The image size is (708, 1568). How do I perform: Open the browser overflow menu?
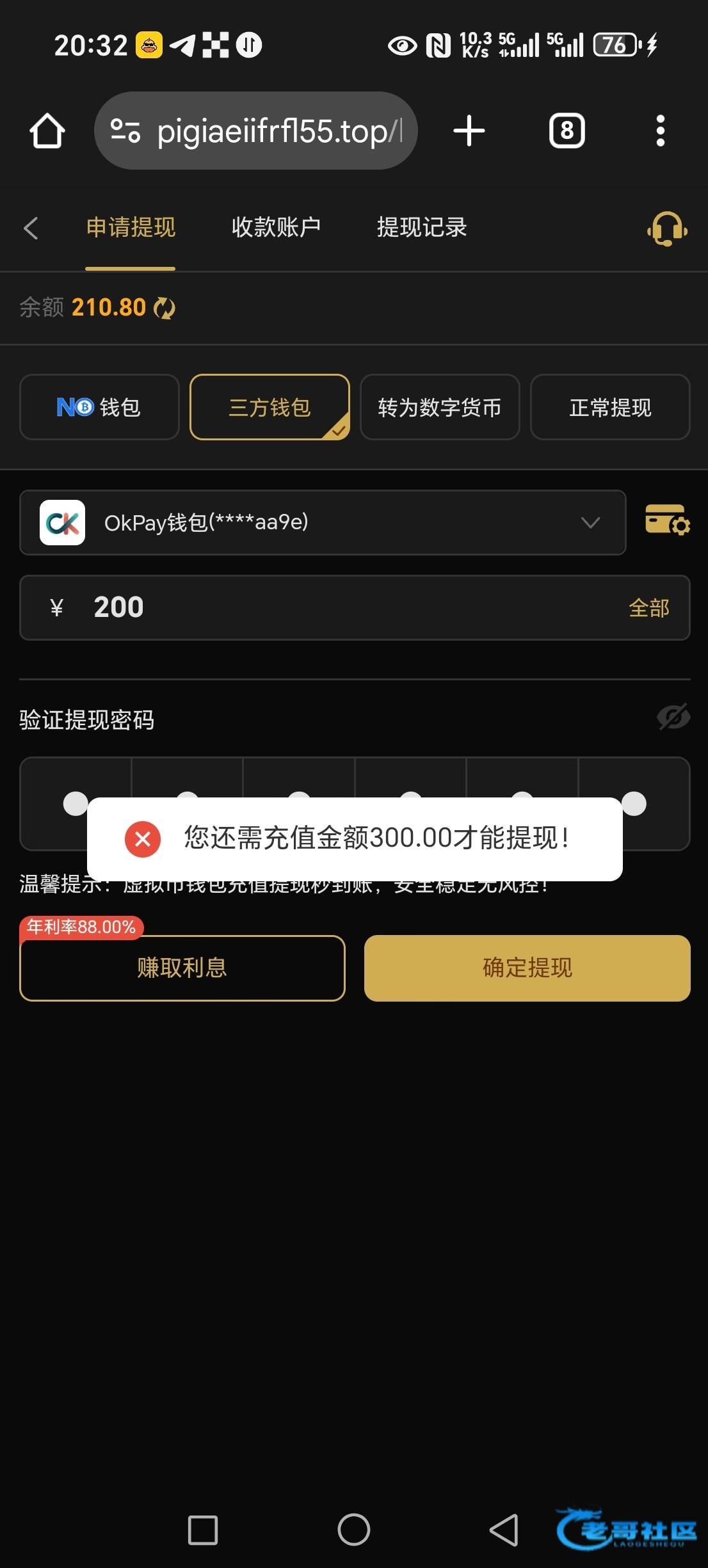point(661,131)
